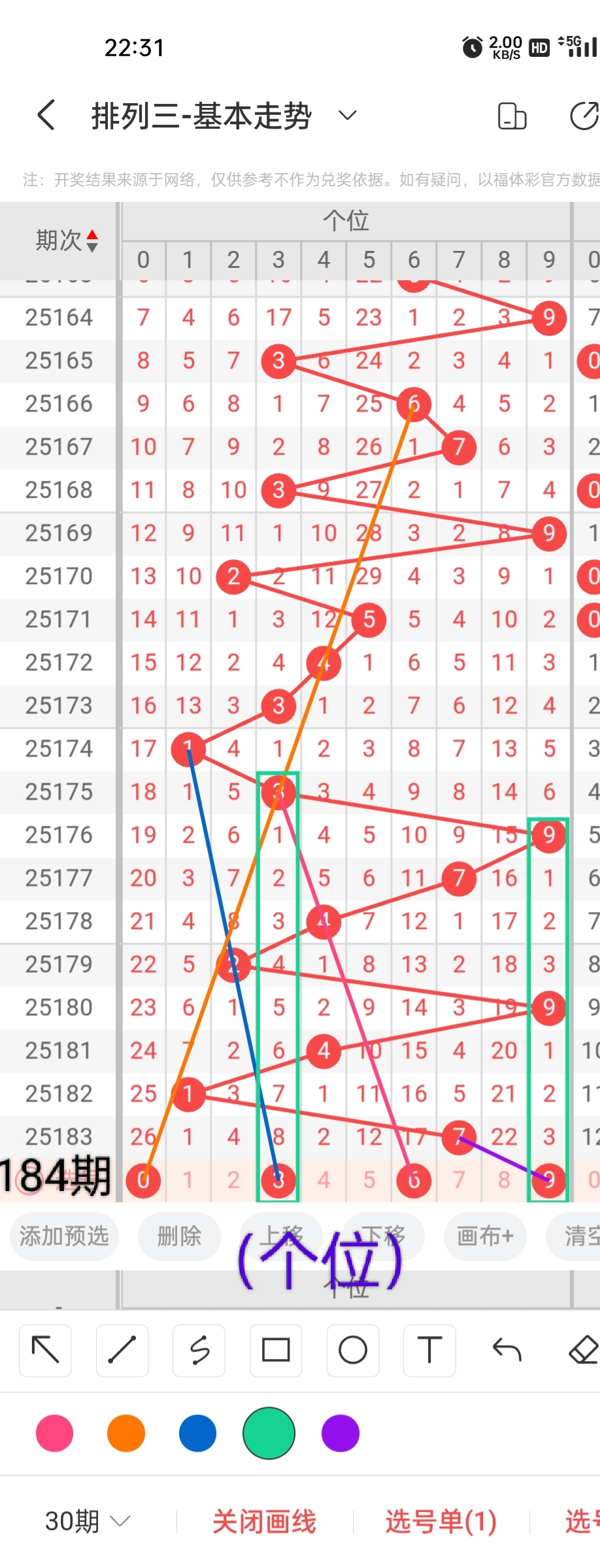Choose the purple color swatch
This screenshot has width=600, height=1568.
click(341, 1433)
